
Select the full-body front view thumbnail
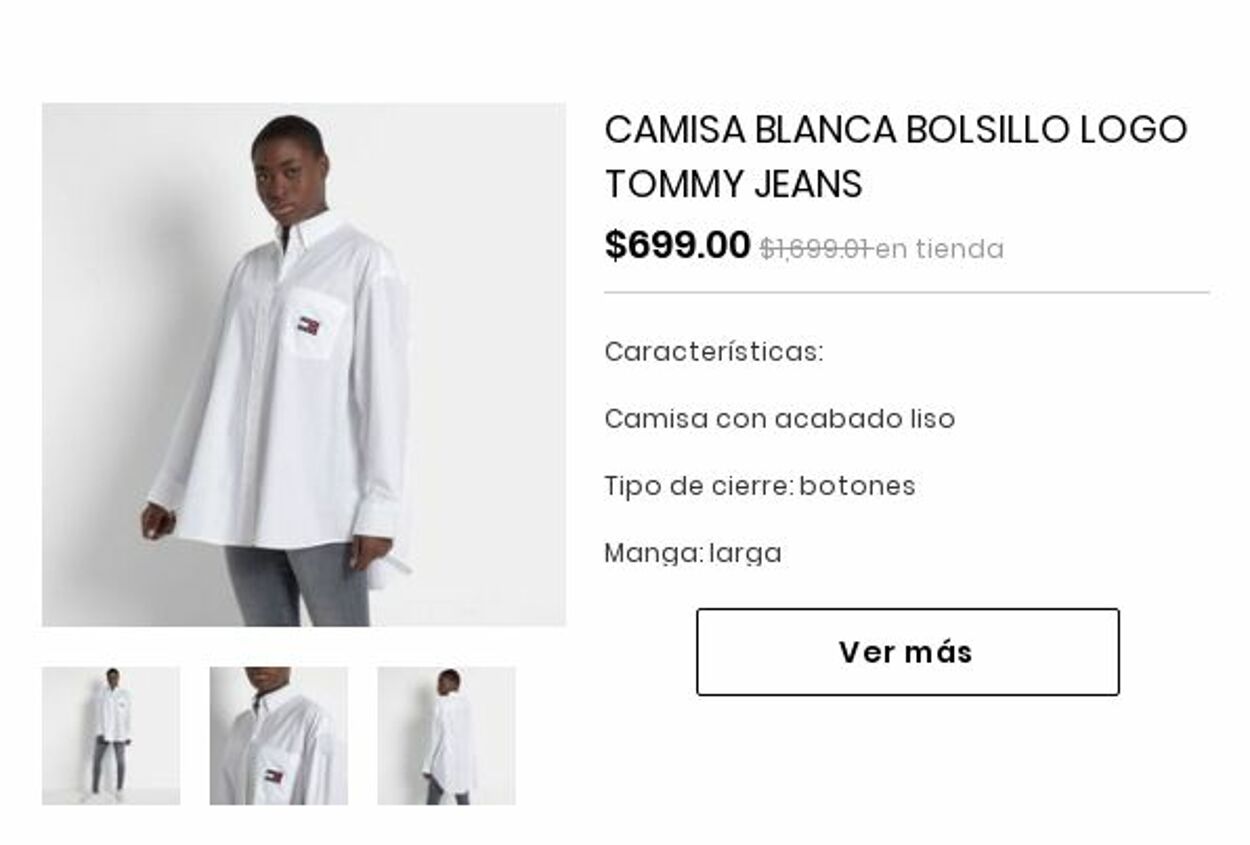pos(111,736)
